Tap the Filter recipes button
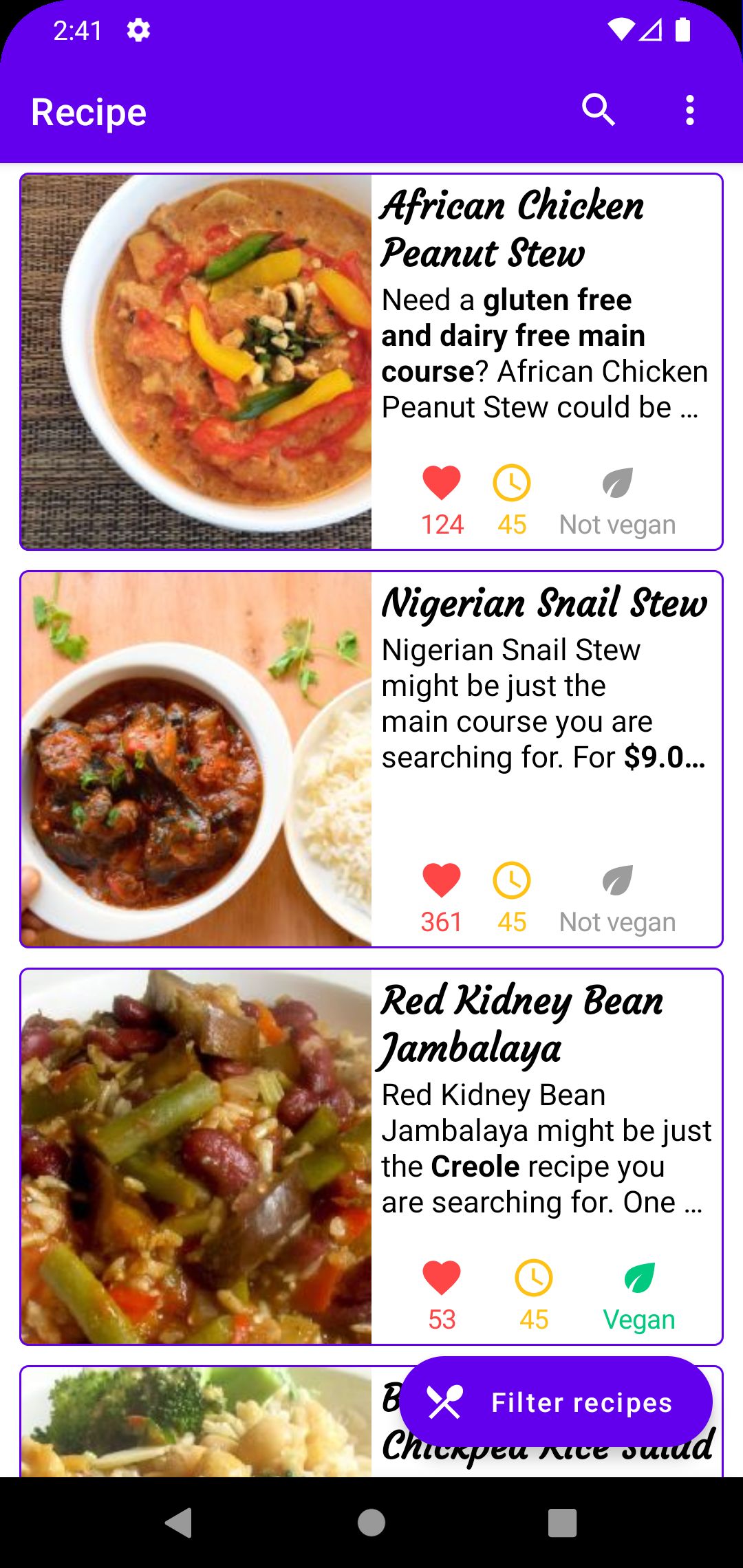743x1568 pixels. point(556,1402)
